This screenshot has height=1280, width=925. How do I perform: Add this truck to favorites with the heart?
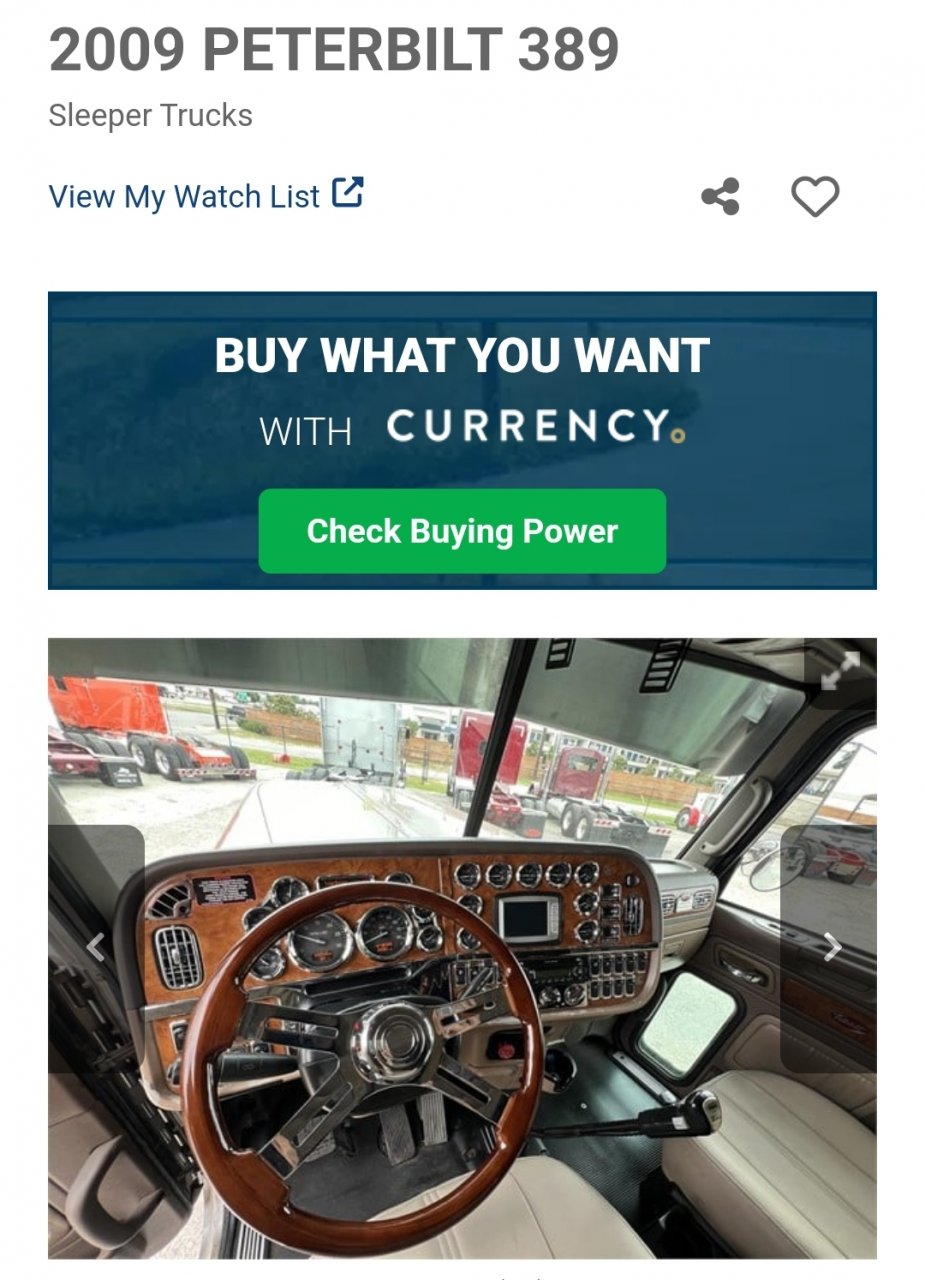point(815,196)
